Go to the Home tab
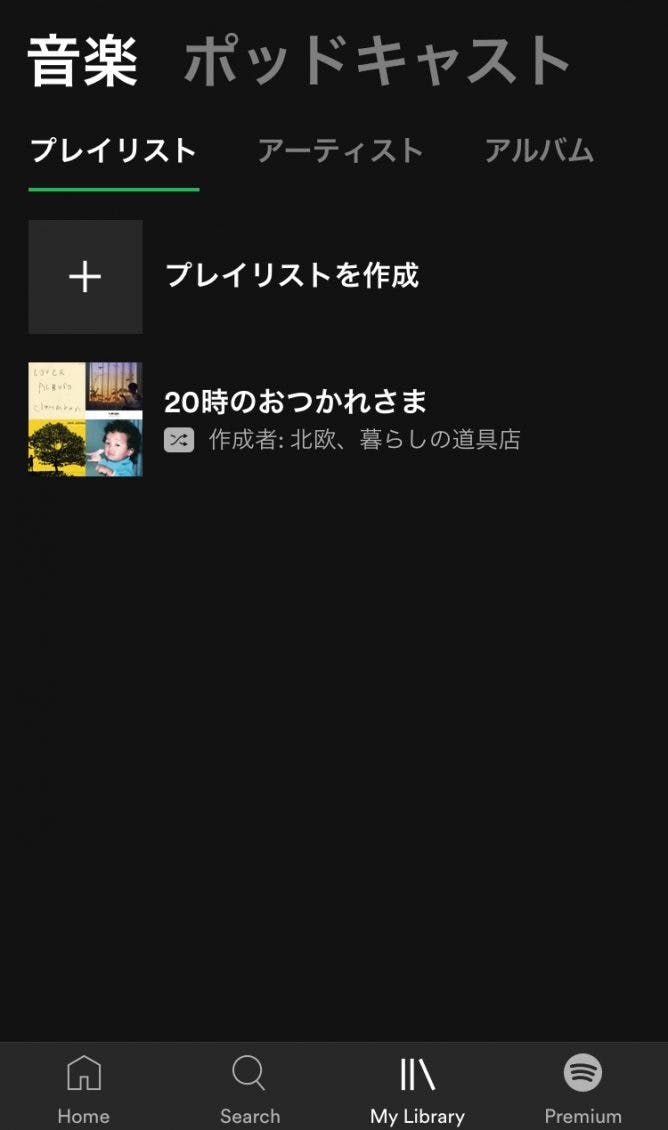The width and height of the screenshot is (668, 1130). 84,1089
